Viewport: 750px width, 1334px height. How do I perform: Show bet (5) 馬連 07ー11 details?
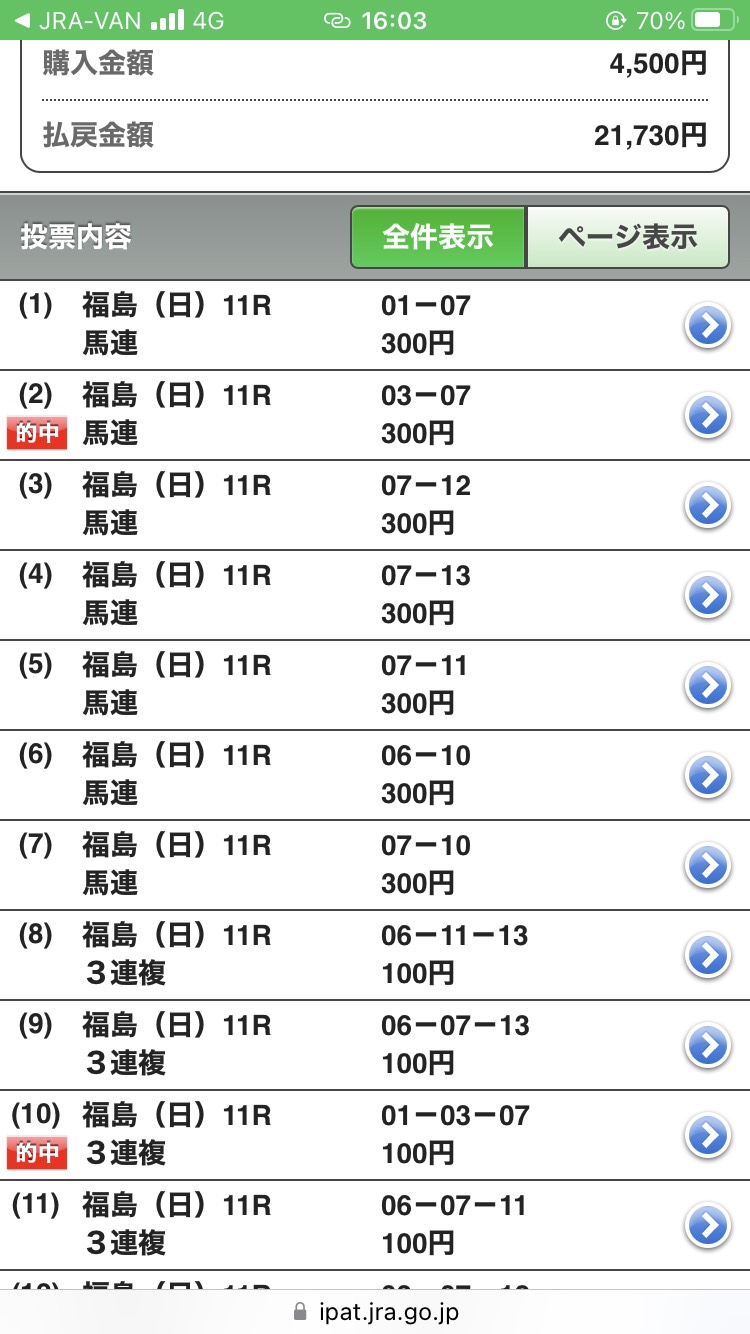[708, 685]
